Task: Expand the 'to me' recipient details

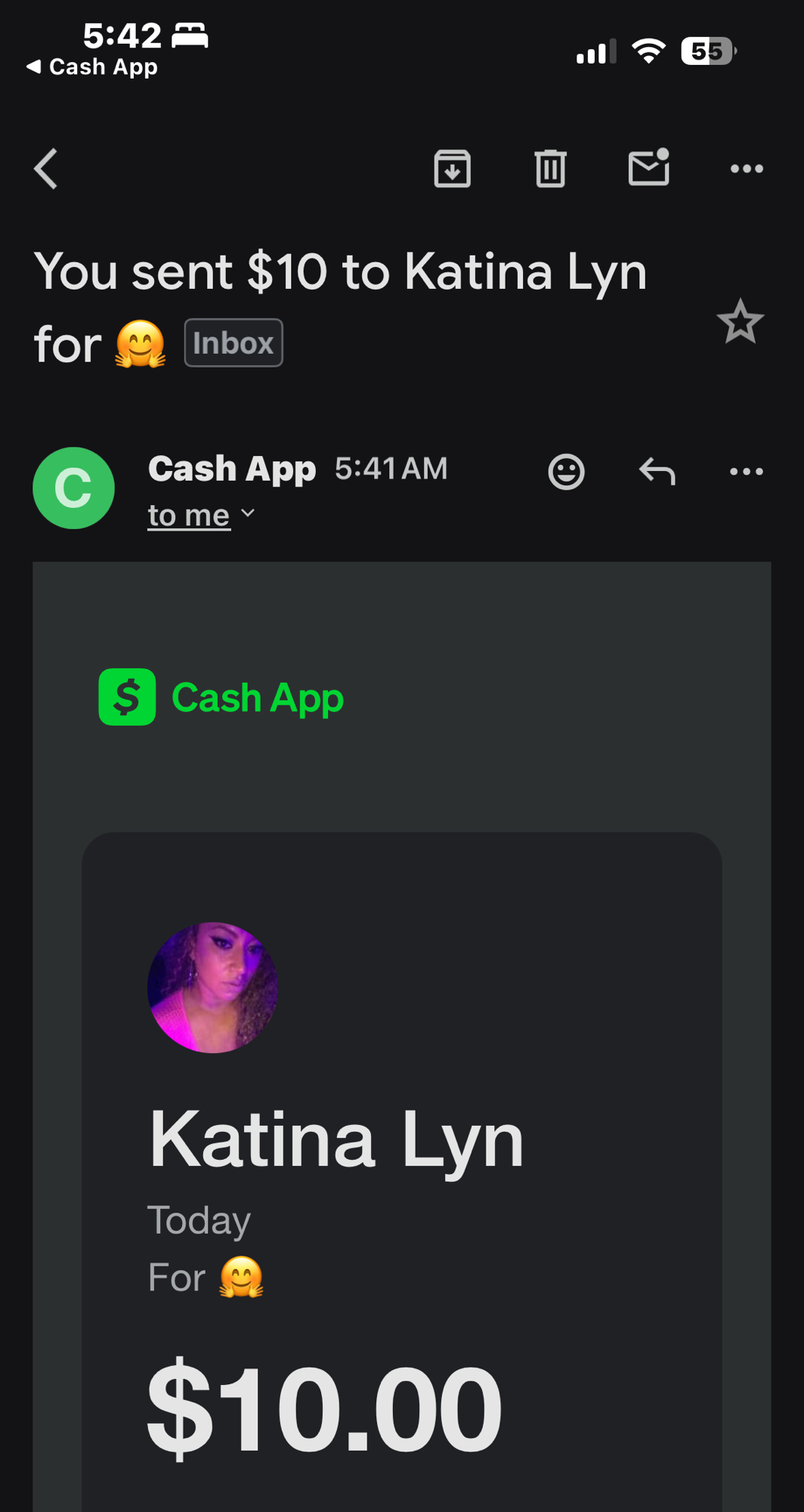Action: coord(201,515)
